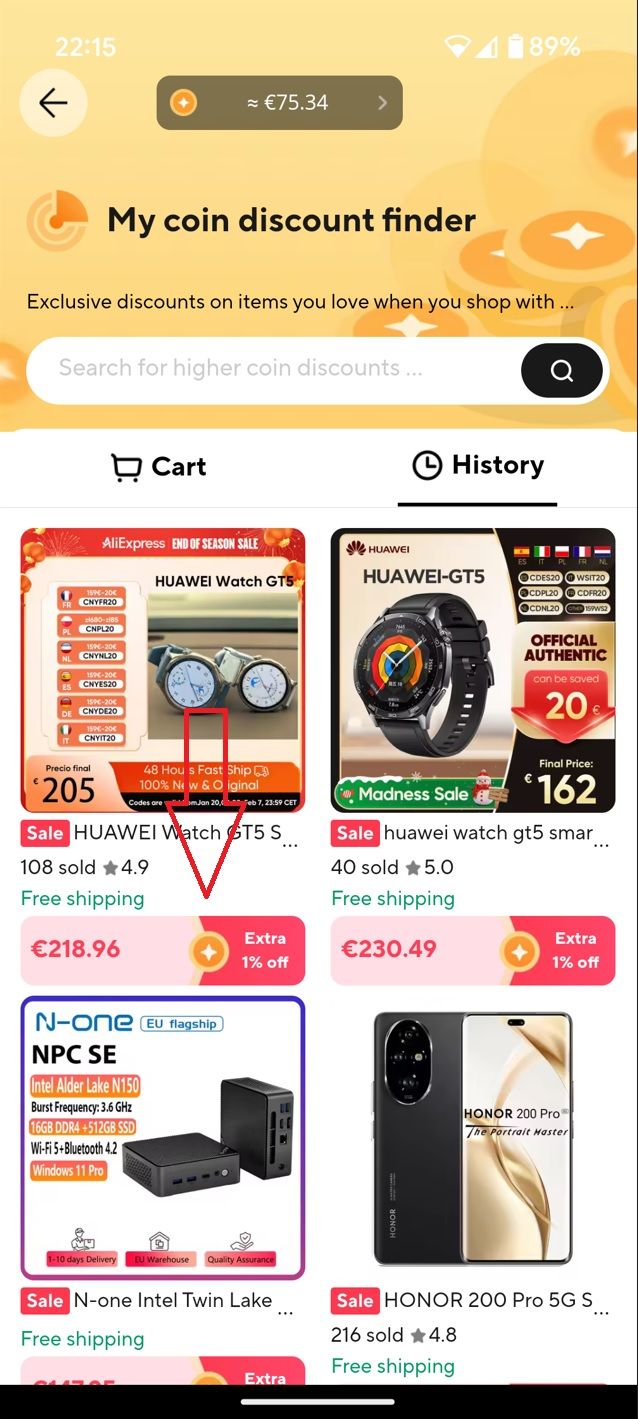Open more options on HUAWEI Watch GT5 S item
Viewport: 638px width, 1419px height.
click(290, 843)
